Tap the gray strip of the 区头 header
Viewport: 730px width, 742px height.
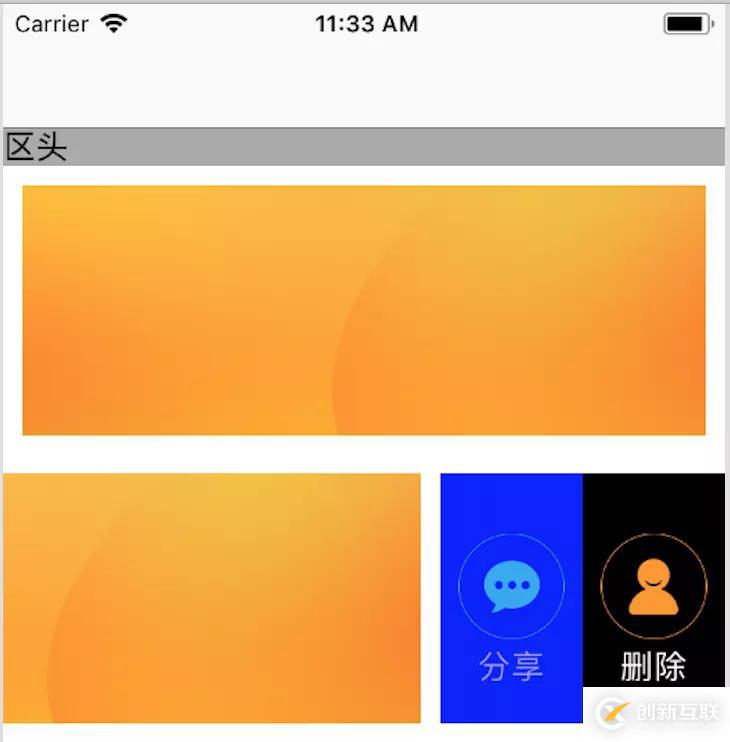pos(400,147)
